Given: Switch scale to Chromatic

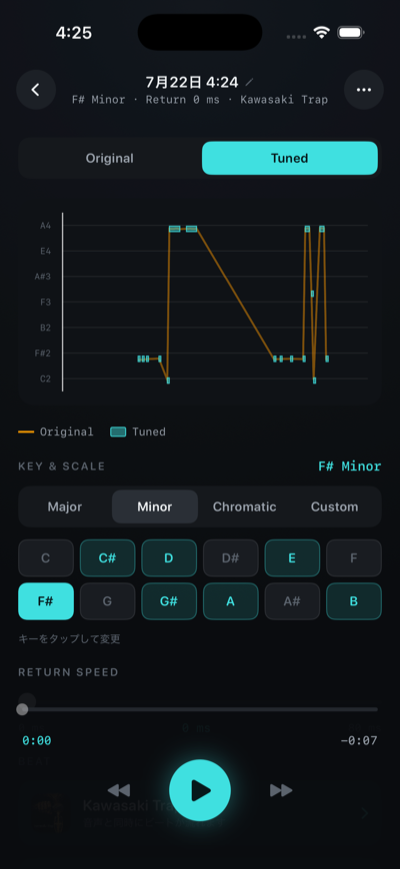Looking at the screenshot, I should click(x=244, y=507).
